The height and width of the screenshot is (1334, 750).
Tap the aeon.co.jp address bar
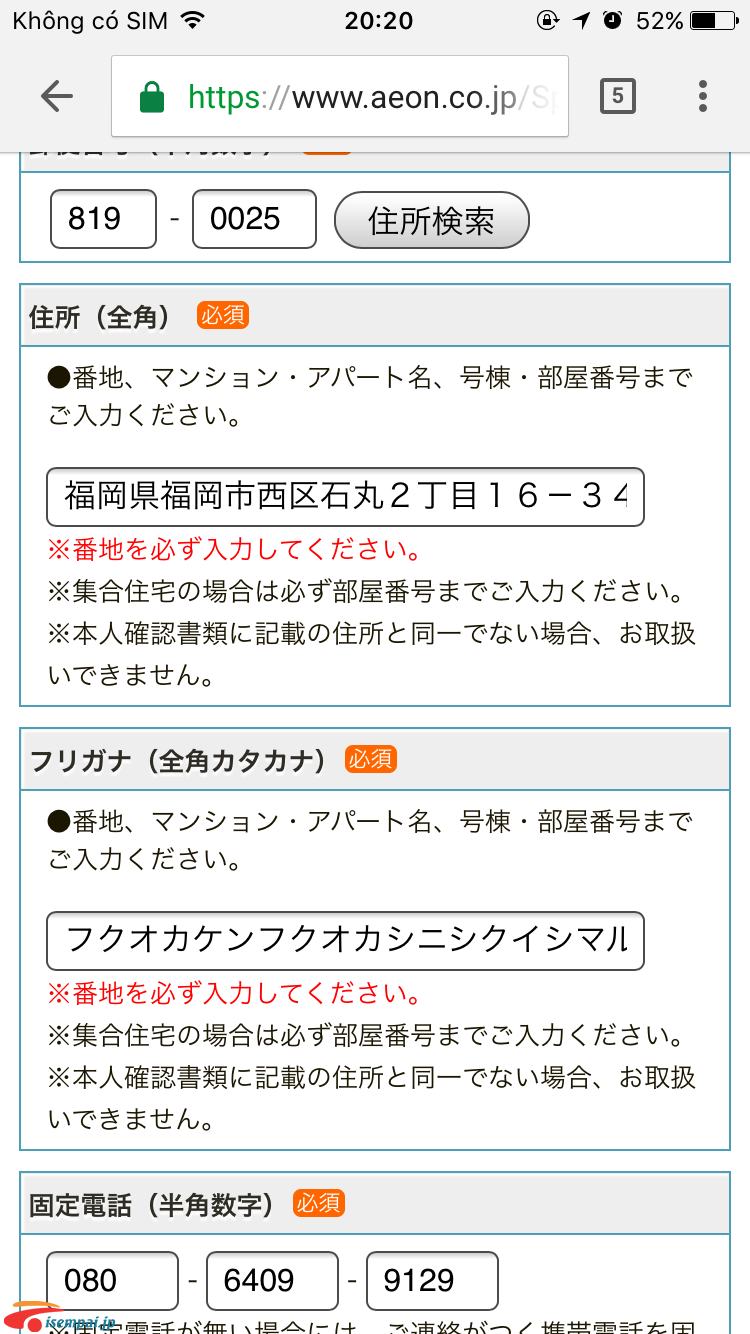(x=340, y=96)
